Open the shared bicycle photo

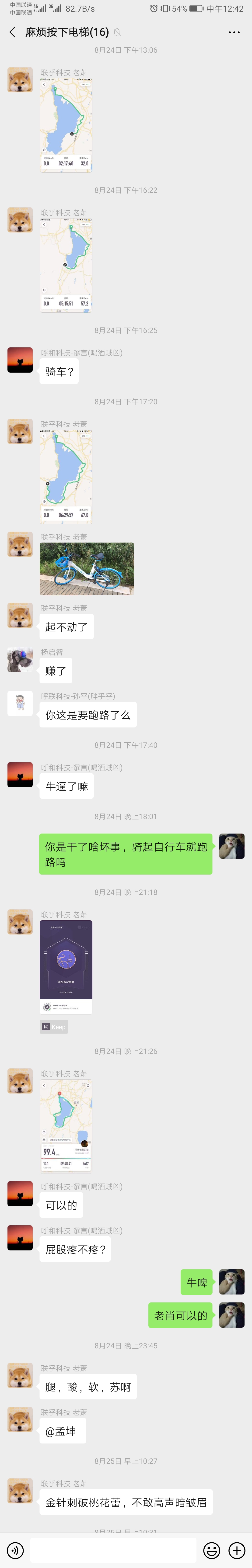(x=86, y=568)
